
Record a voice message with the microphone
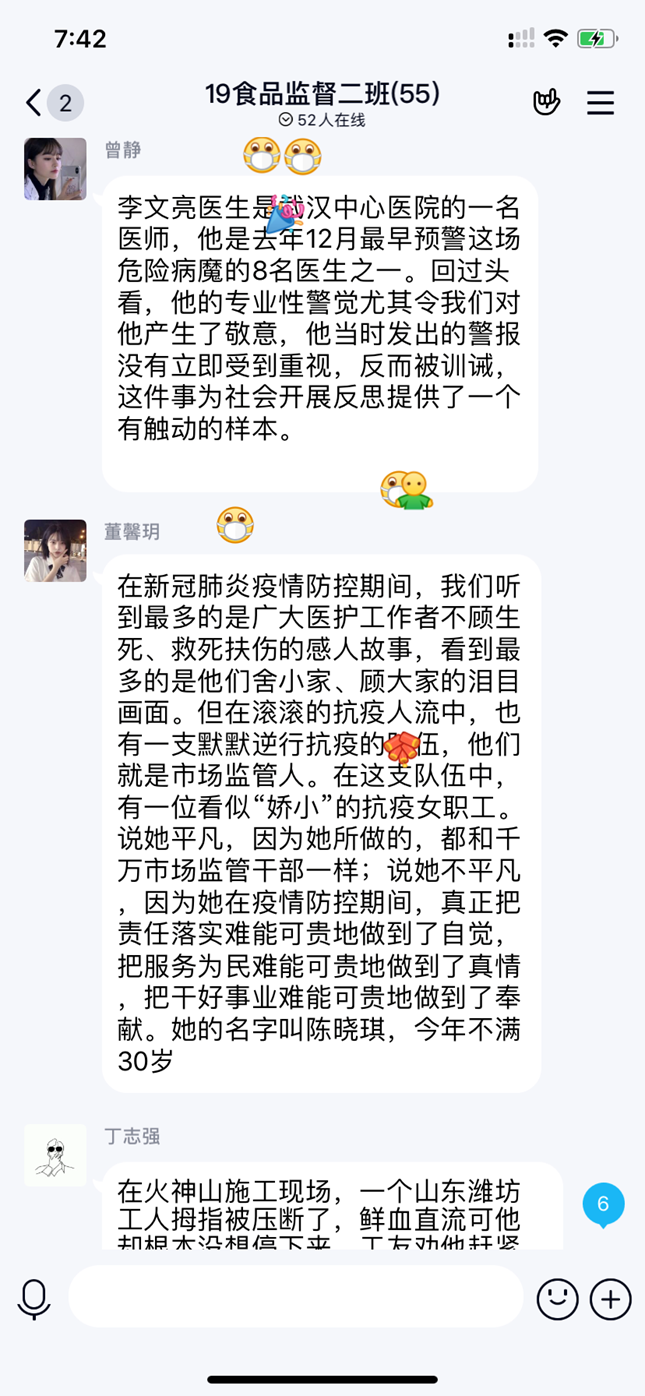click(34, 1299)
